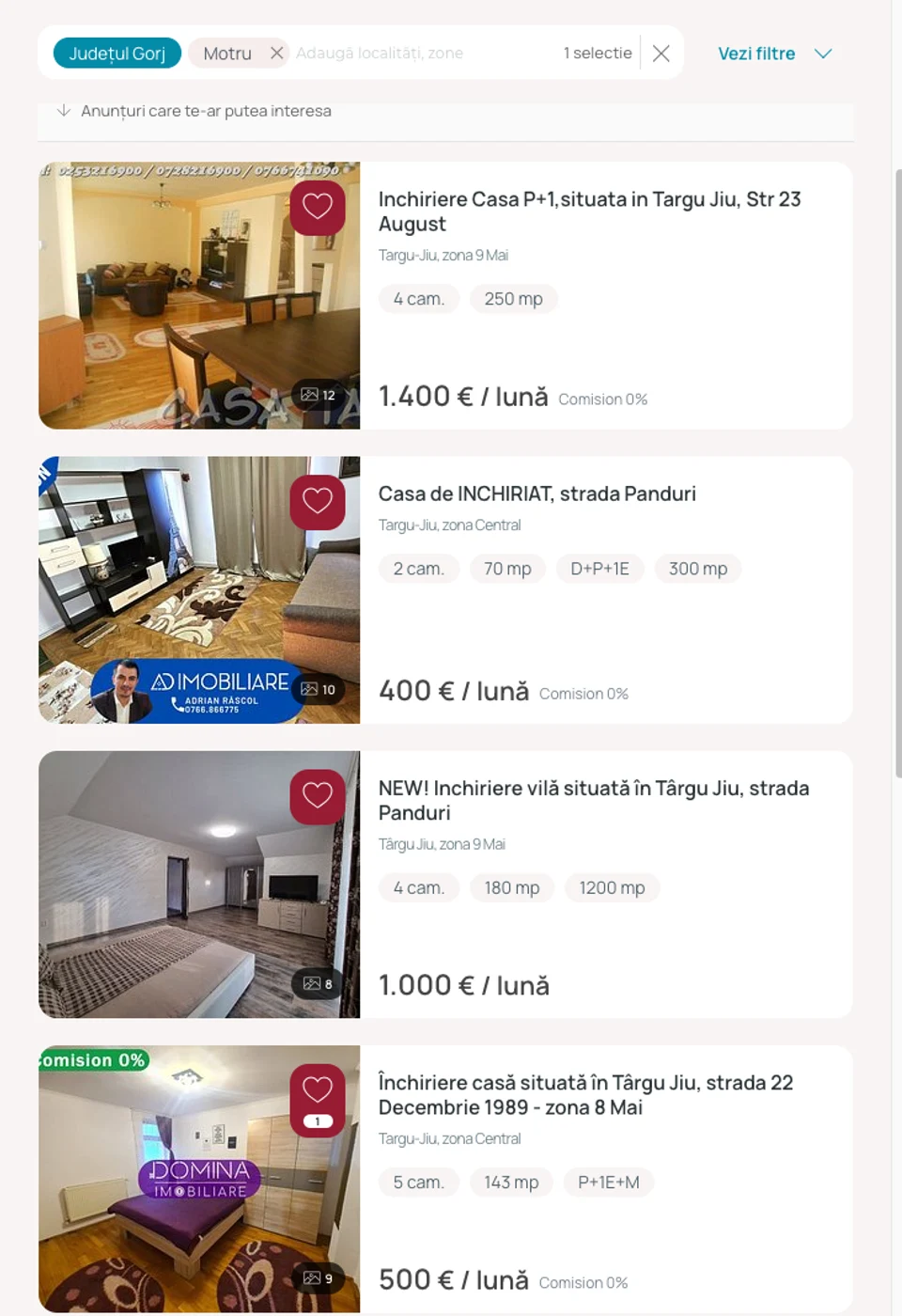Viewport: 902px width, 1316px height.
Task: Clear all selected locations
Action: [x=661, y=54]
